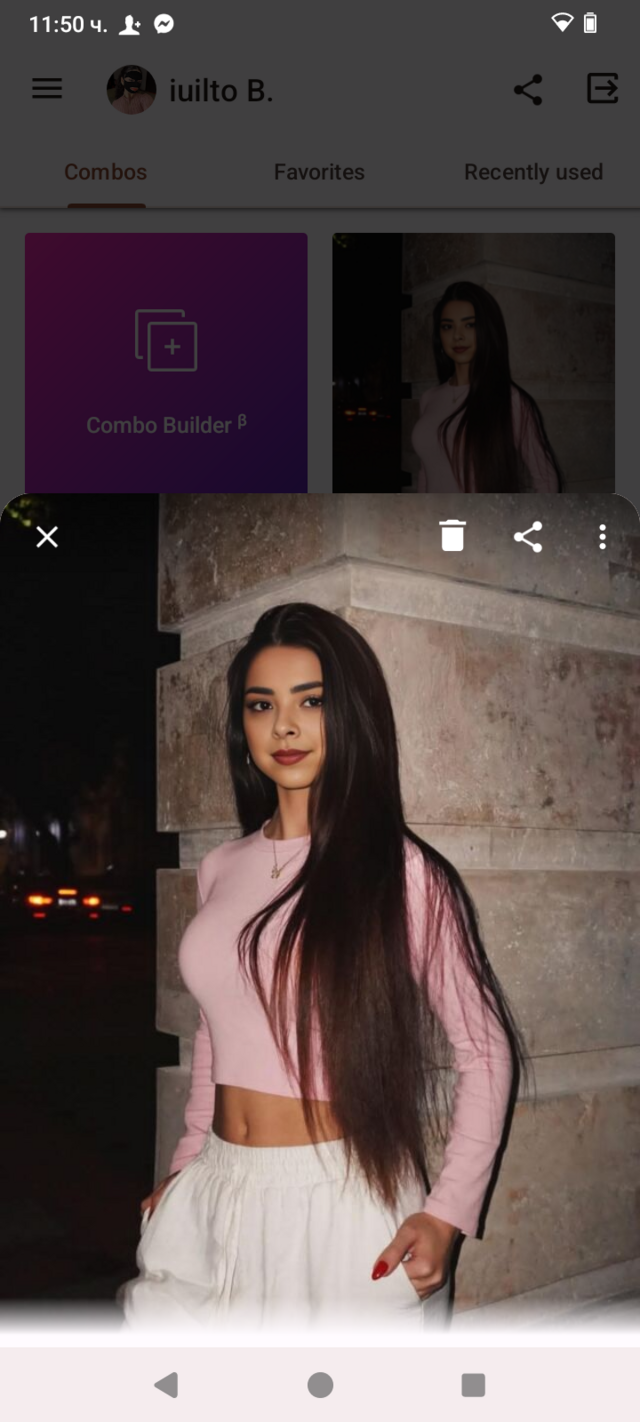Open the dimmed photo tile in the grid
The image size is (640, 1422).
[x=473, y=362]
